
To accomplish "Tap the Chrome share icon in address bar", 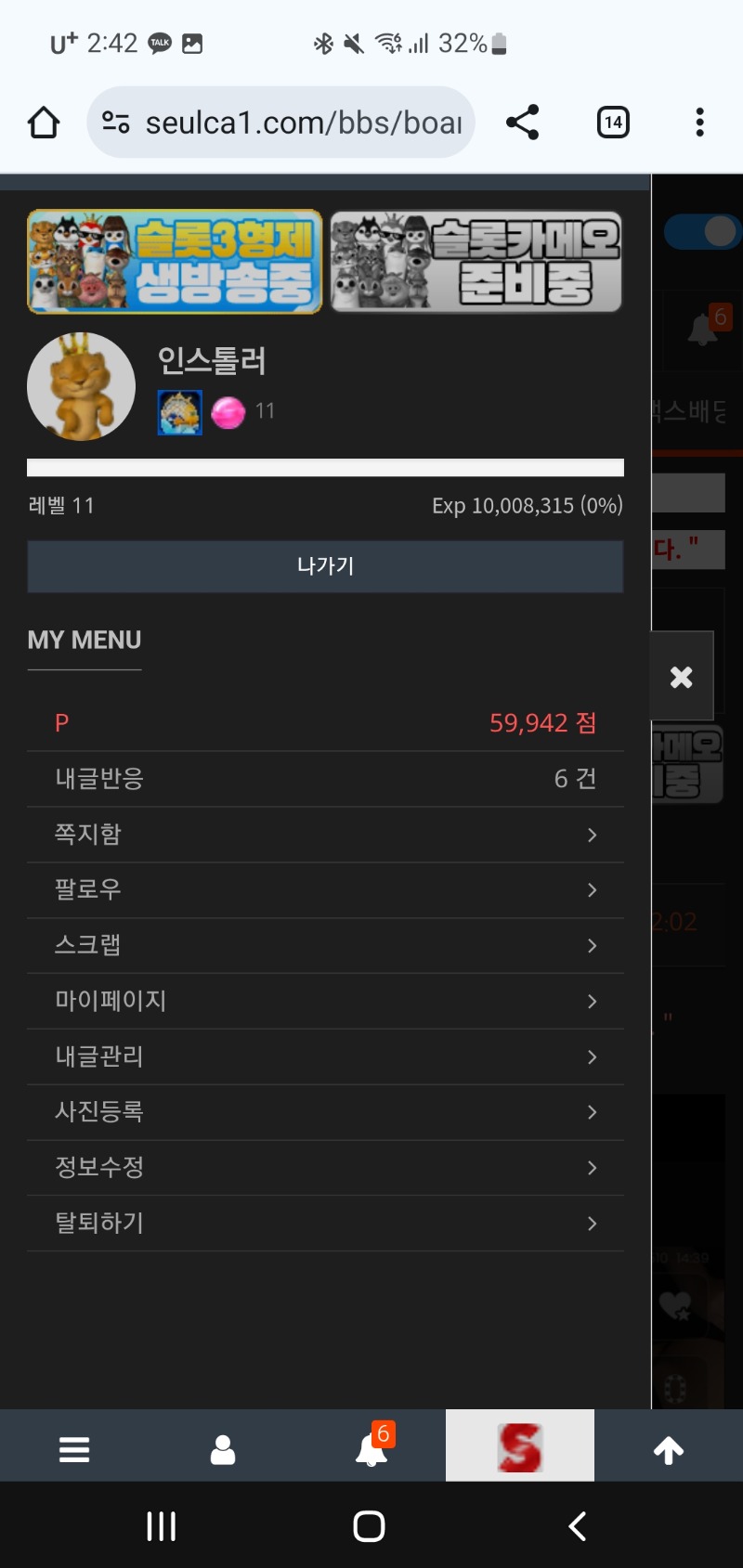I will point(521,121).
